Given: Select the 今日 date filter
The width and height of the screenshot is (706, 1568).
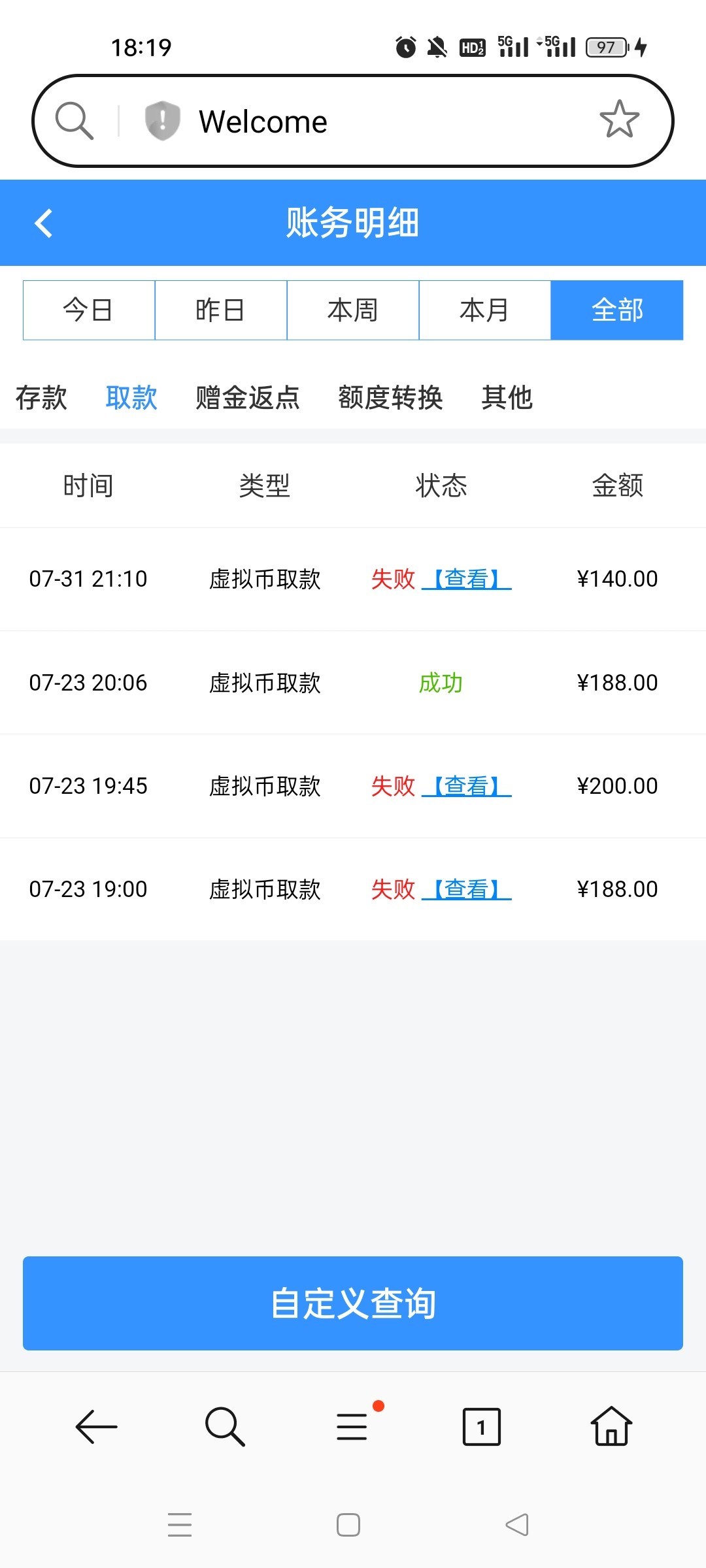Looking at the screenshot, I should (x=89, y=310).
